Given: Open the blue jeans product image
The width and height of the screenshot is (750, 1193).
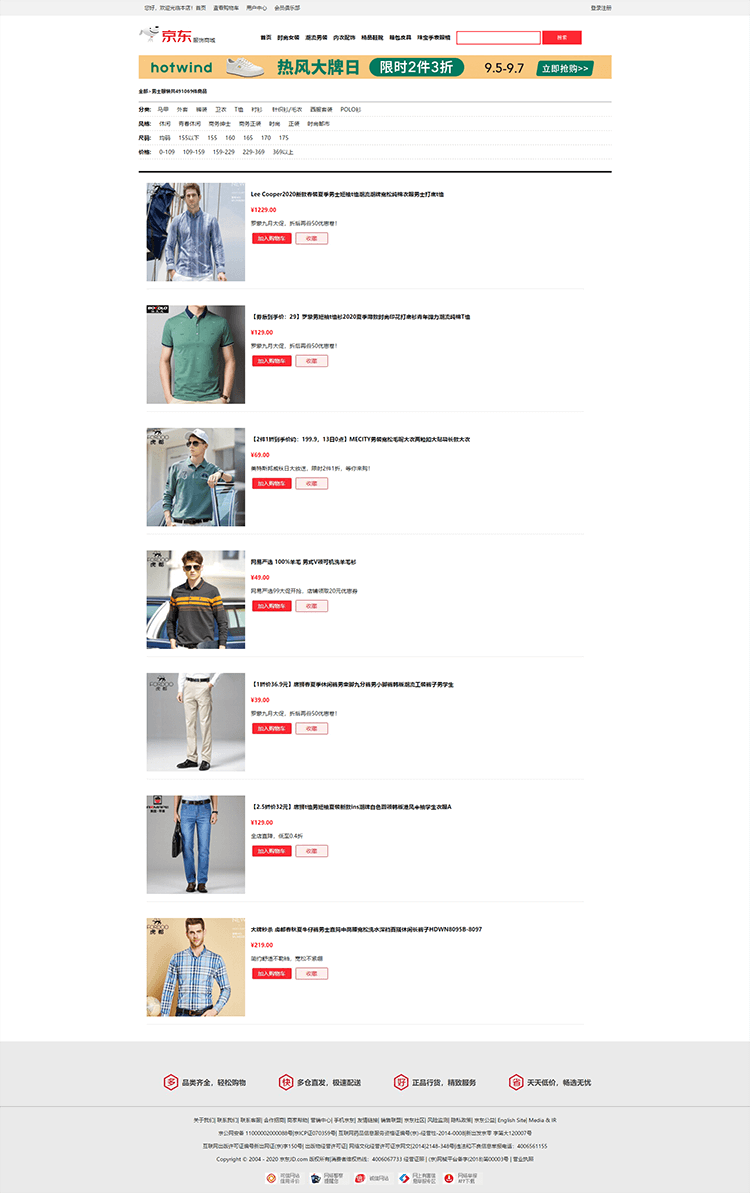Looking at the screenshot, I should point(196,844).
